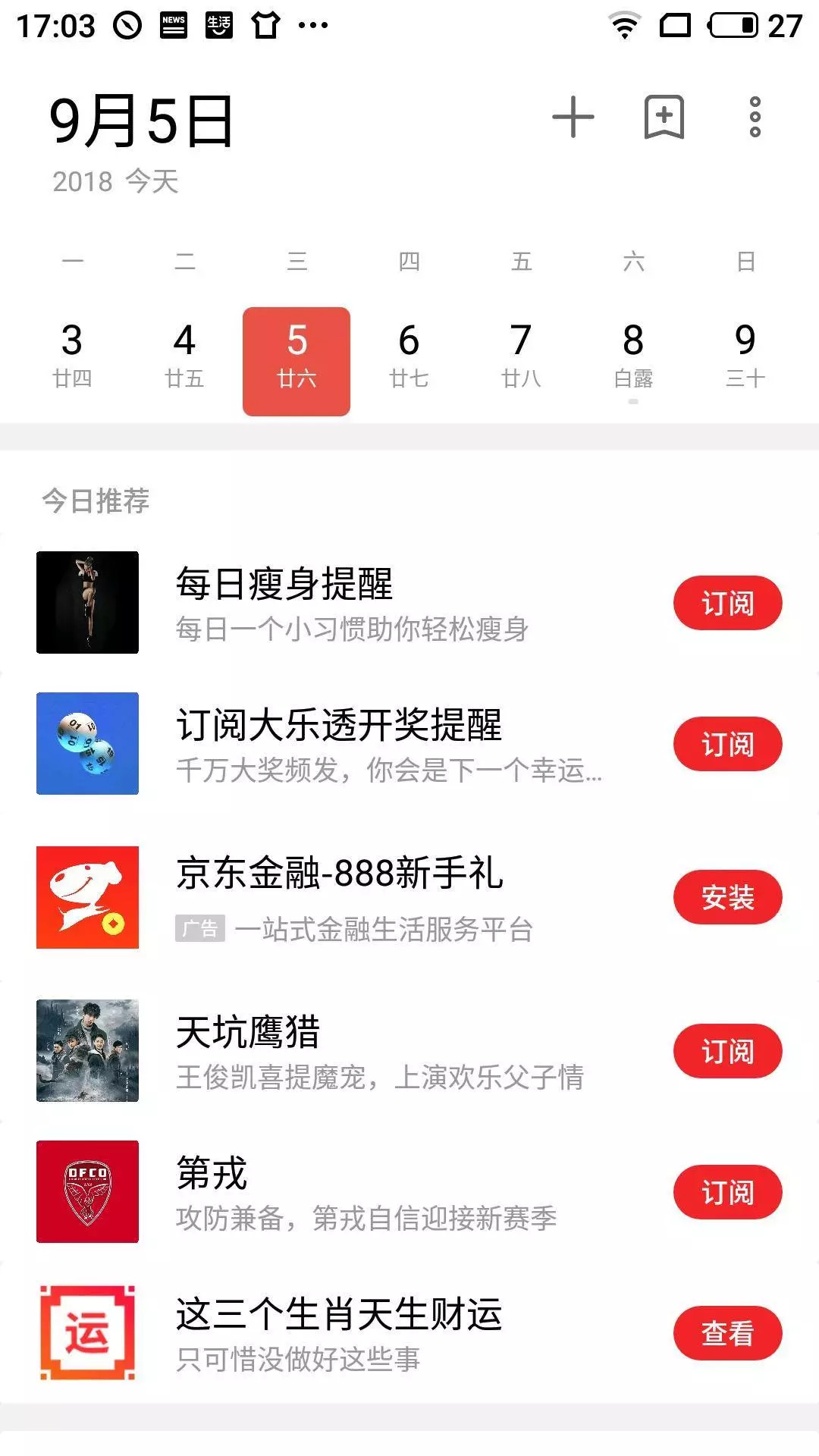Image resolution: width=819 pixels, height=1456 pixels.
Task: View 这三个生肖天生财运
Action: tap(727, 1333)
